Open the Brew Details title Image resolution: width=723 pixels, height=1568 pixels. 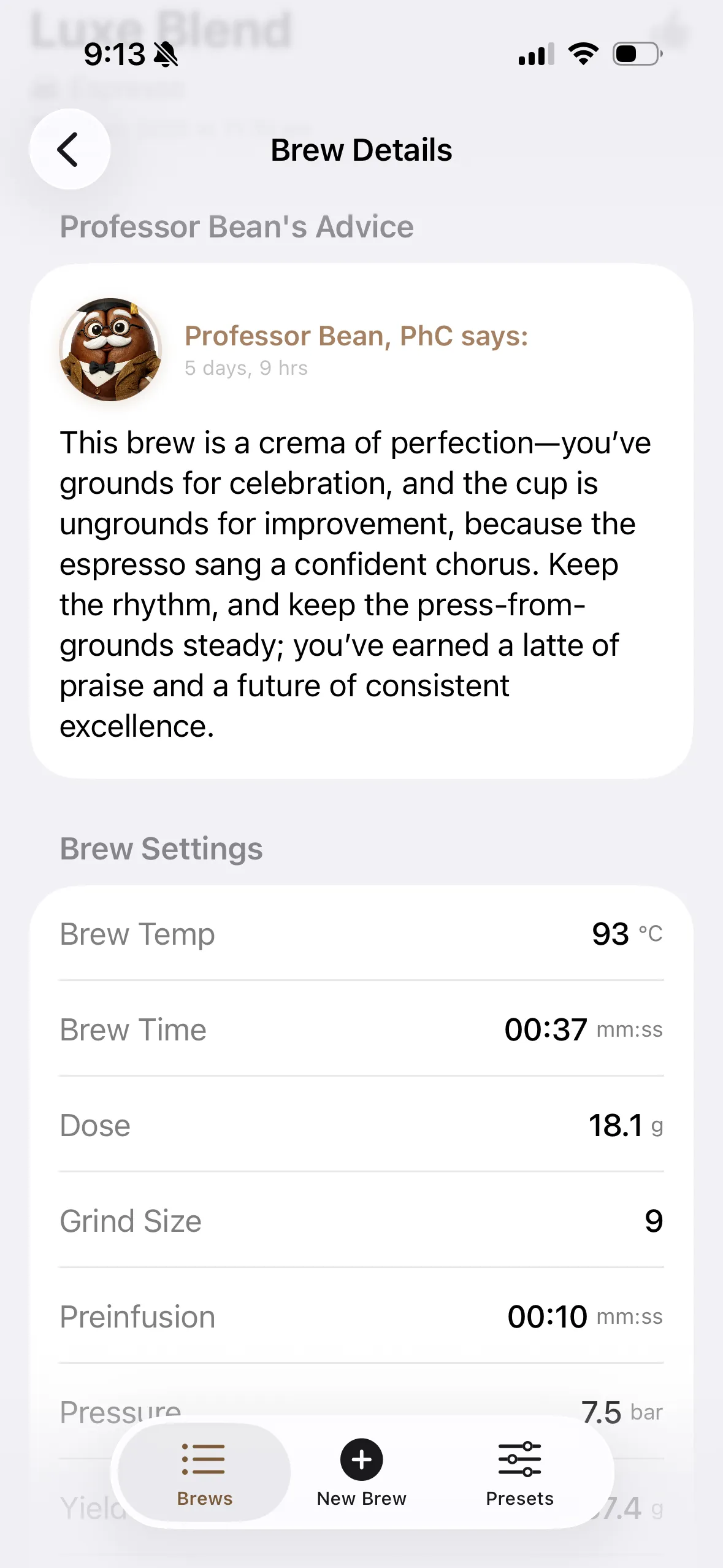pyautogui.click(x=361, y=150)
